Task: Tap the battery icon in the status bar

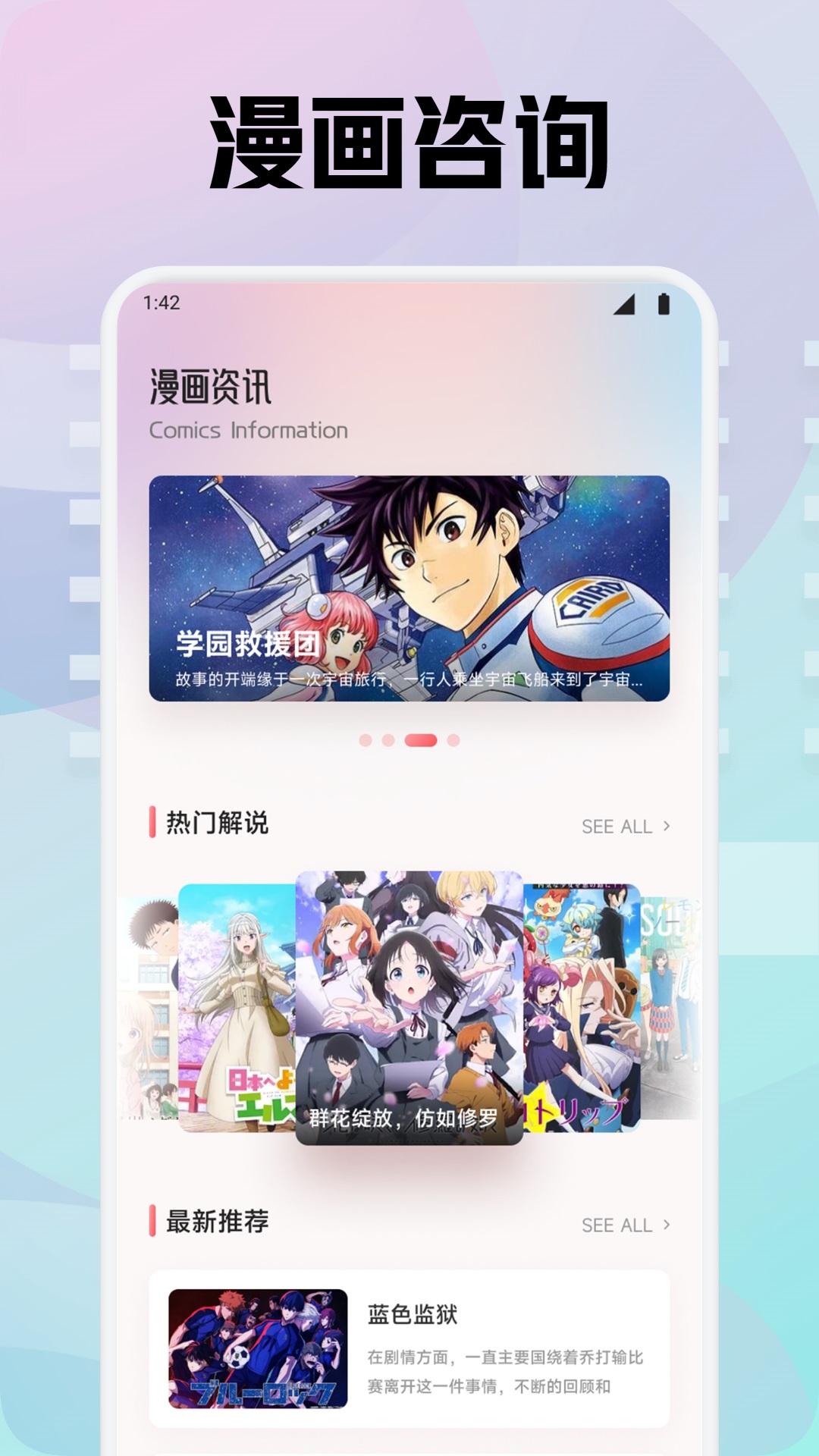Action: pyautogui.click(x=664, y=304)
